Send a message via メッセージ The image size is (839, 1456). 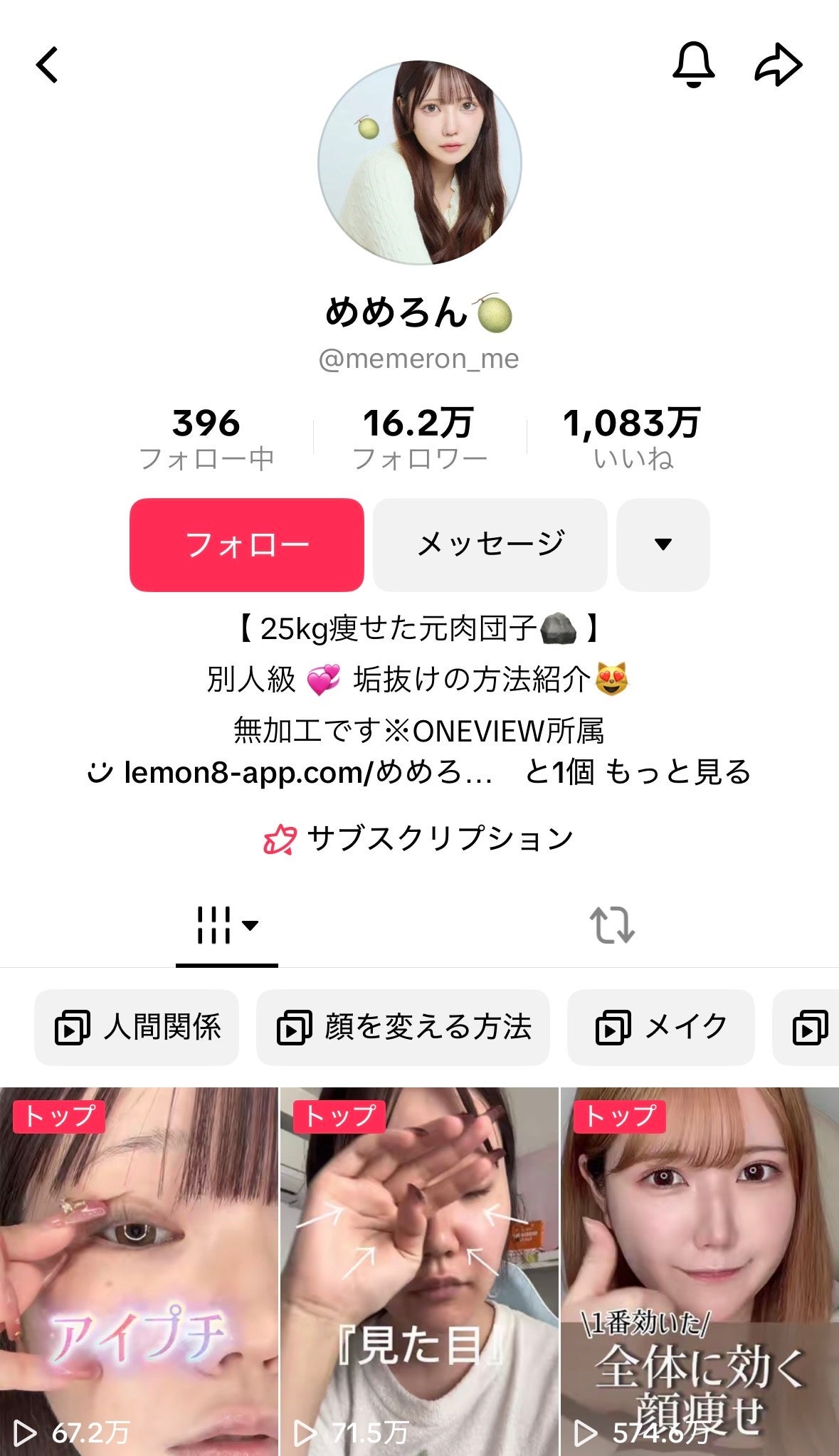click(490, 544)
